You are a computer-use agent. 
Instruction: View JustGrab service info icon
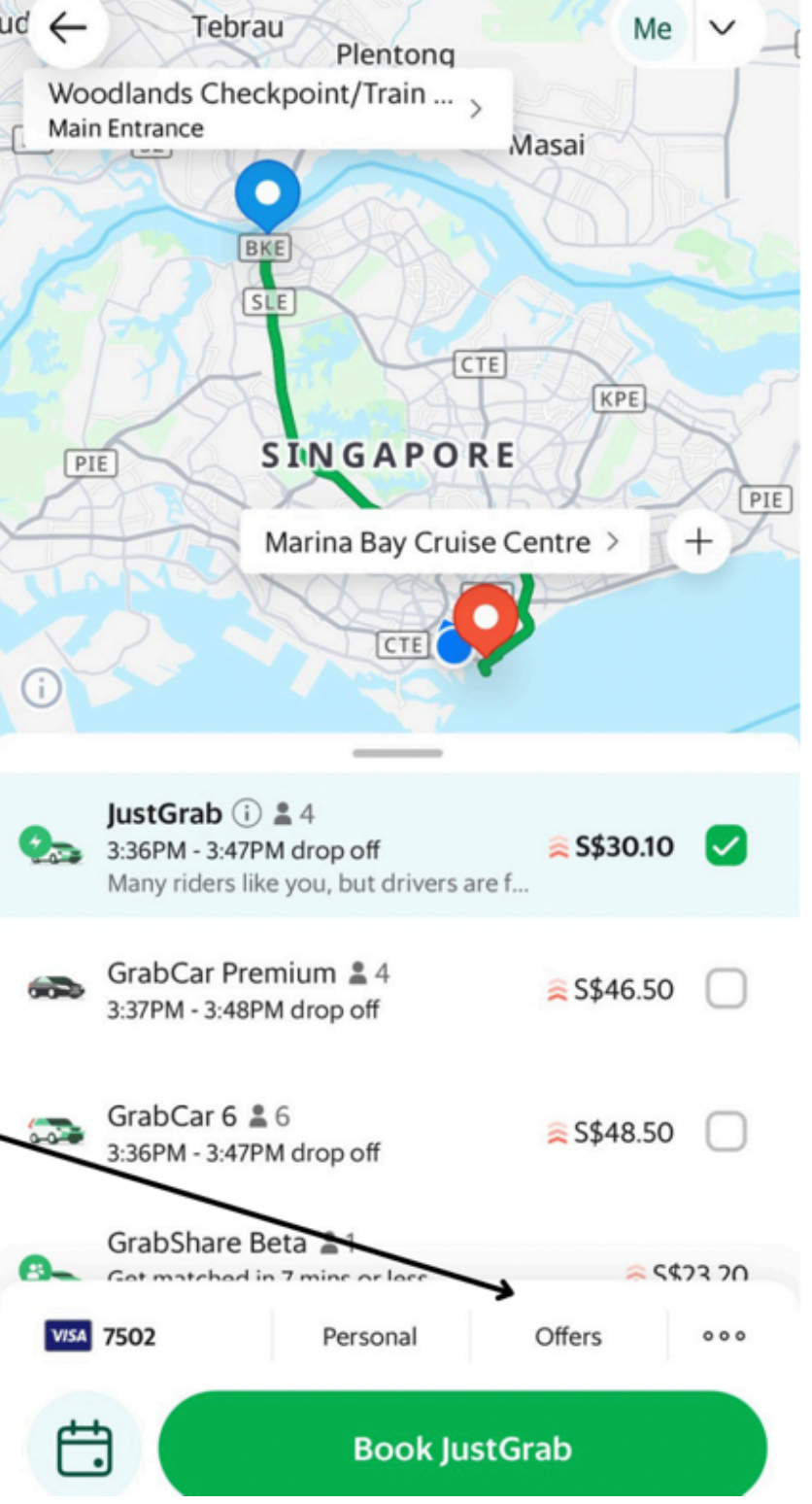(250, 811)
